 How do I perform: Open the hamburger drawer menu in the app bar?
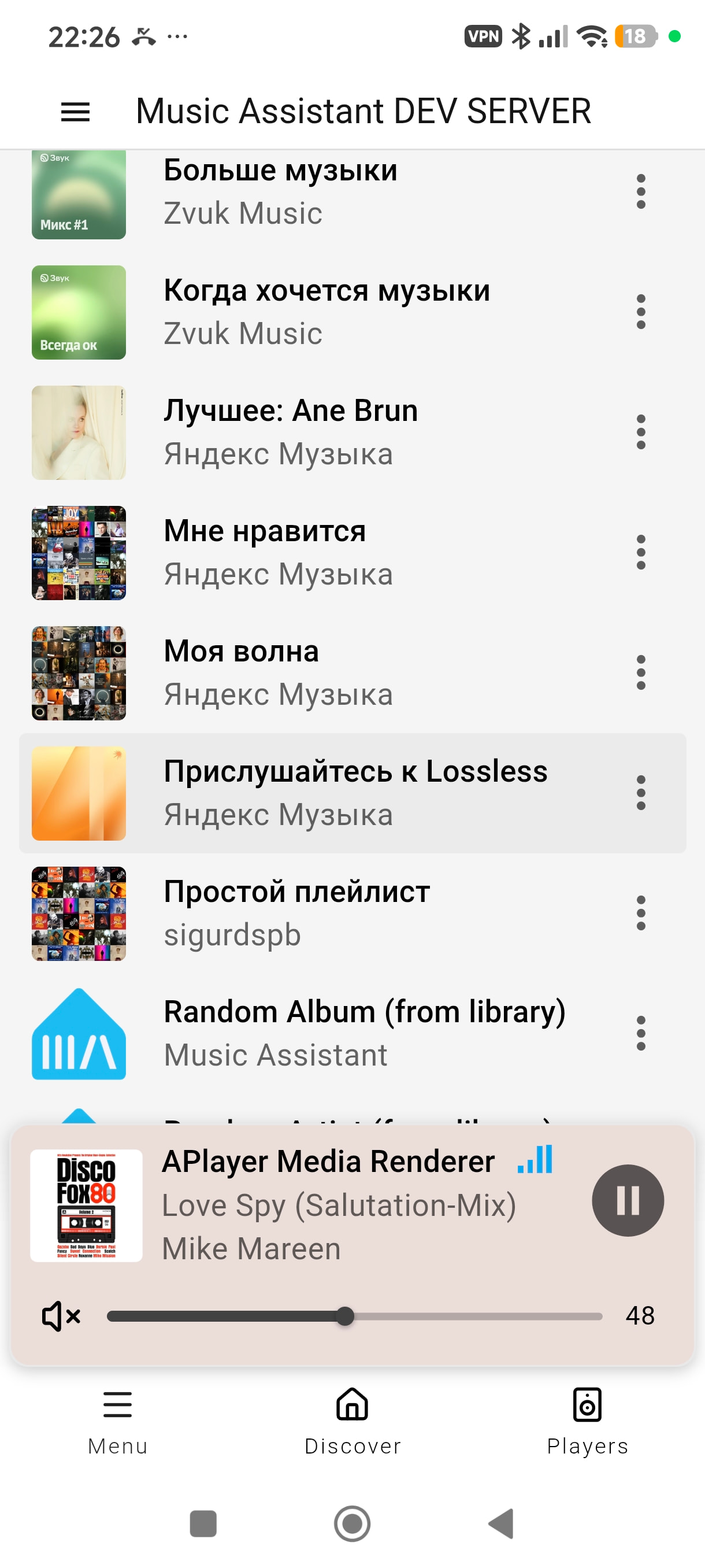point(76,112)
